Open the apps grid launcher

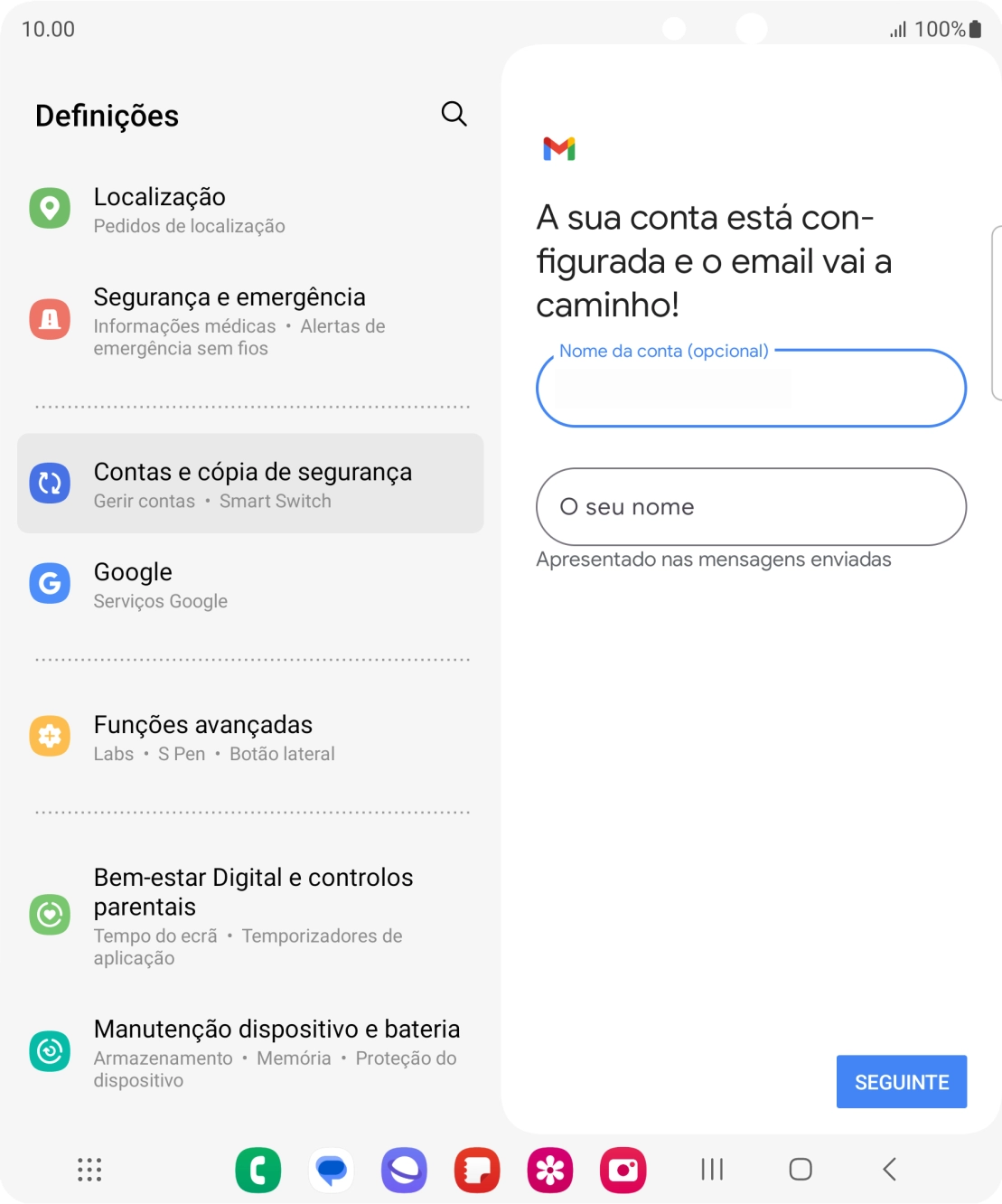89,1171
